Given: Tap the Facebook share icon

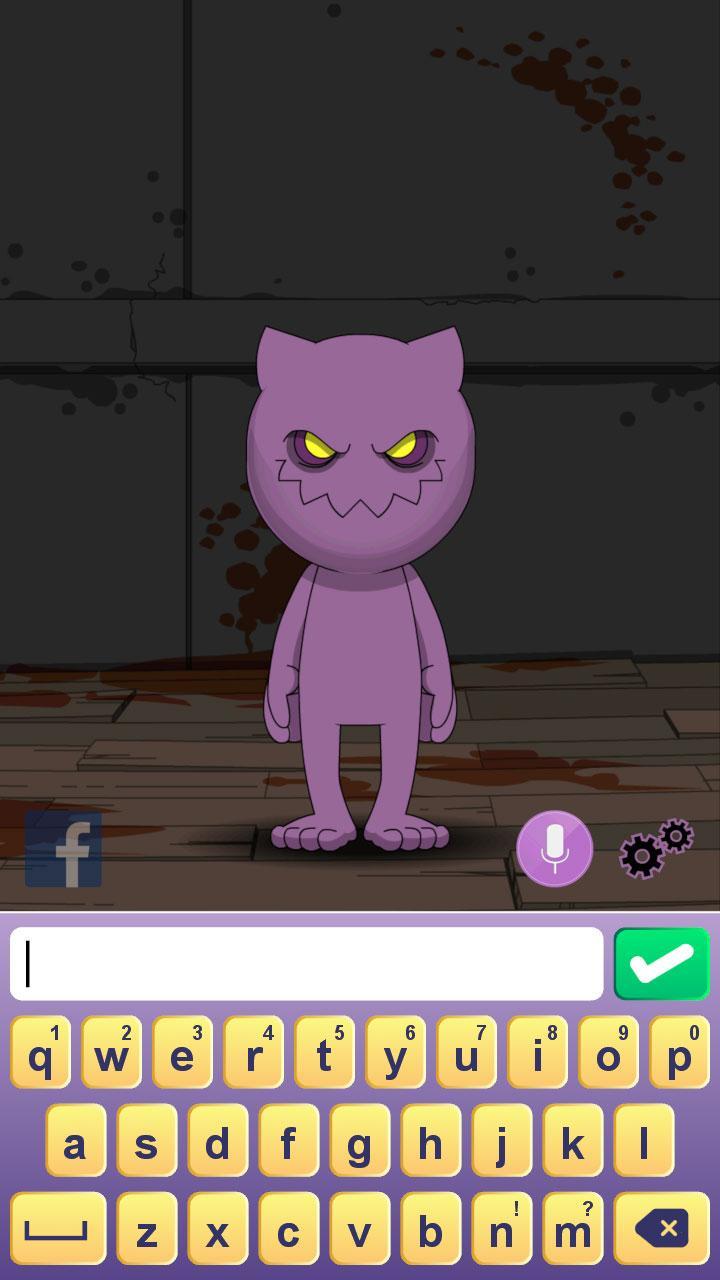Looking at the screenshot, I should (63, 850).
